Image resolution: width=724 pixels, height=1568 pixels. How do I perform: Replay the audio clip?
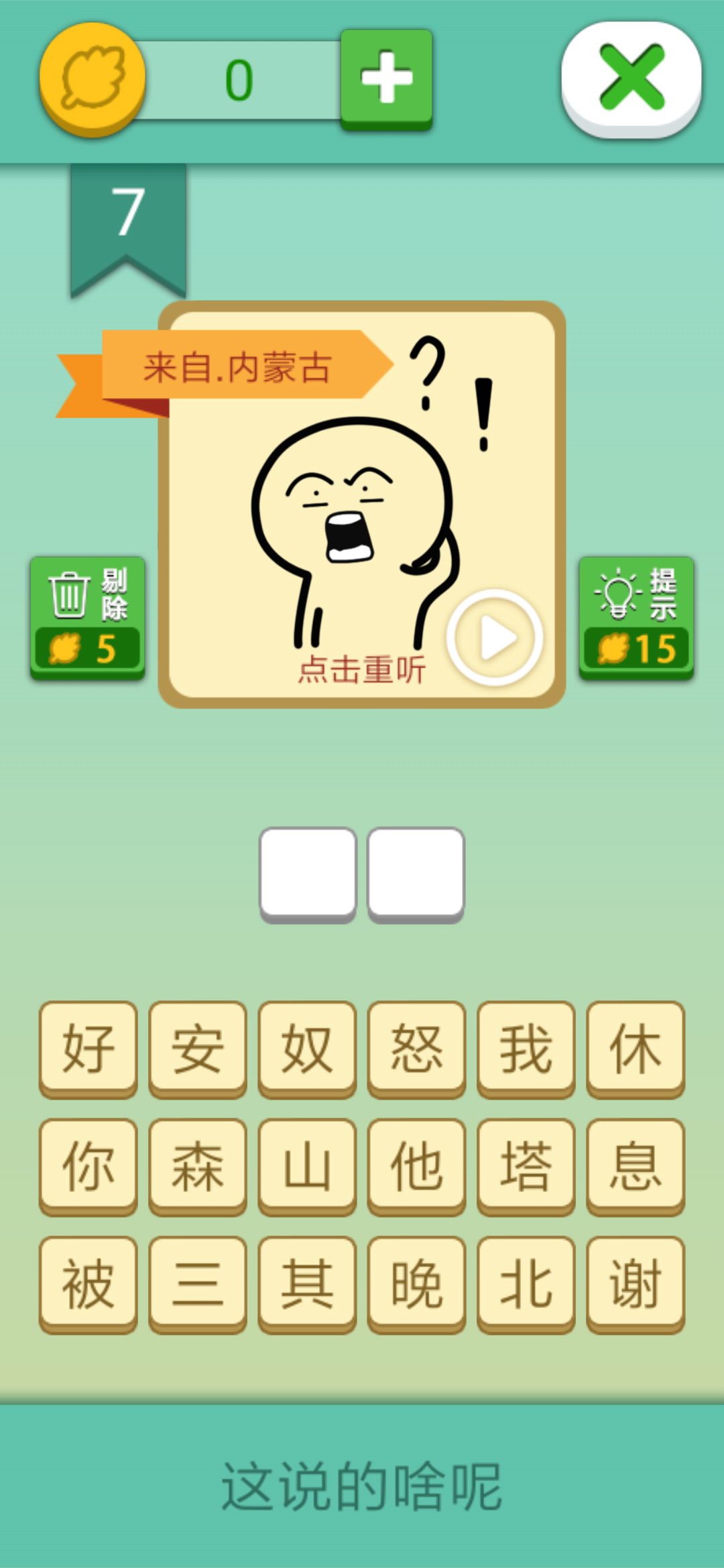click(495, 637)
